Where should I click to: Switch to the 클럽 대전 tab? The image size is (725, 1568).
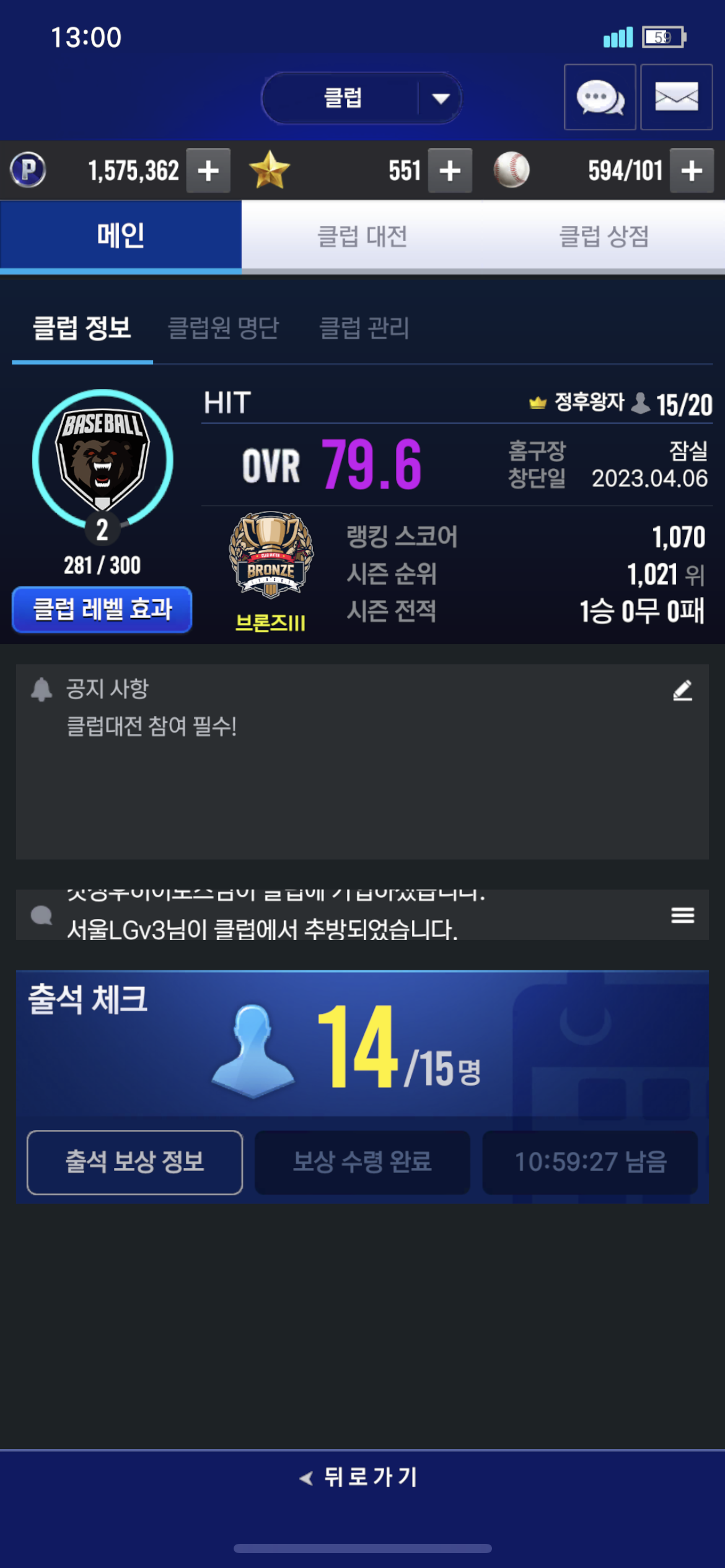click(362, 236)
